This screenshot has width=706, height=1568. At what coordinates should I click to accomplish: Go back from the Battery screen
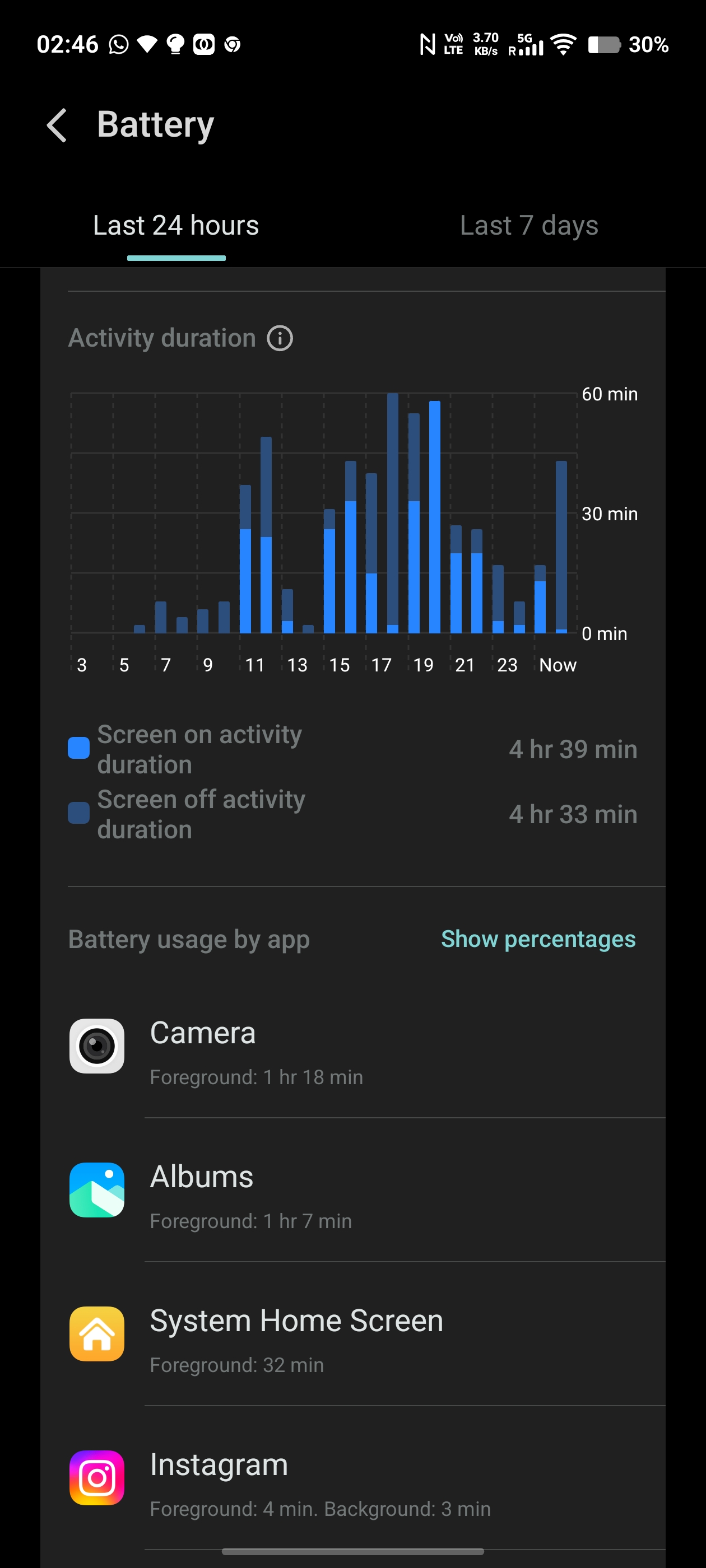tap(57, 125)
